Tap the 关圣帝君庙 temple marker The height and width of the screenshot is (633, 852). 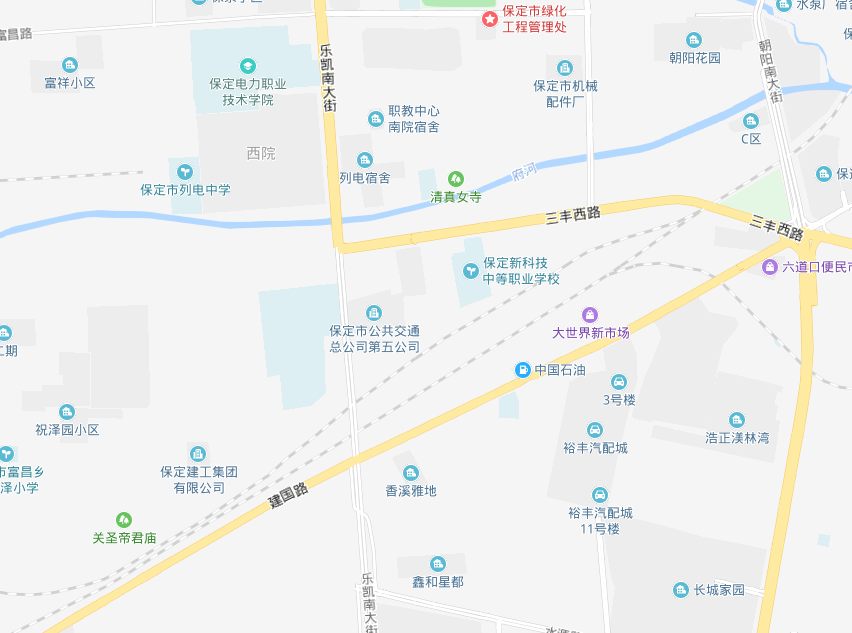click(124, 520)
